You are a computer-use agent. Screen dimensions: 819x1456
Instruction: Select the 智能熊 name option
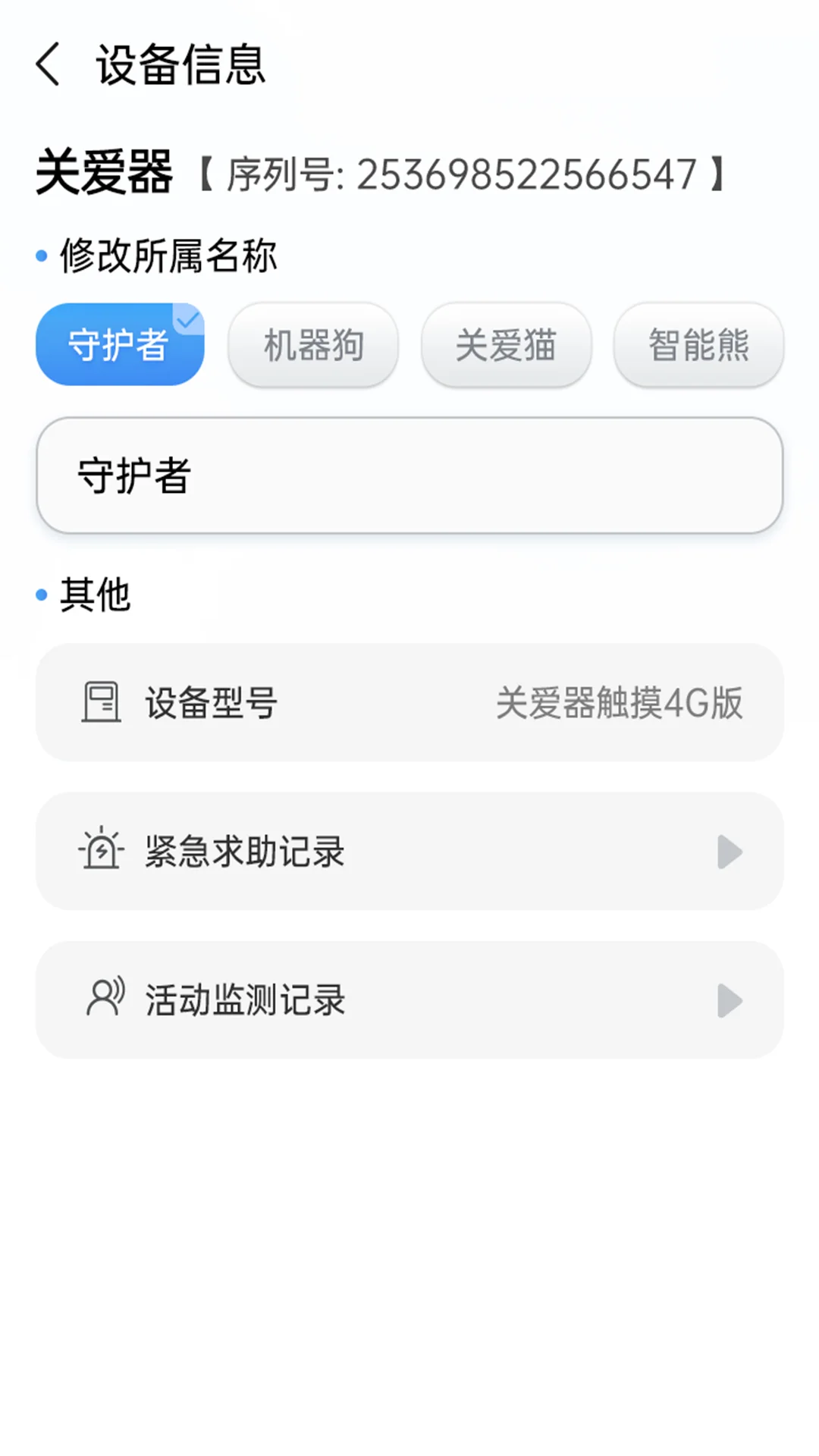(x=698, y=345)
